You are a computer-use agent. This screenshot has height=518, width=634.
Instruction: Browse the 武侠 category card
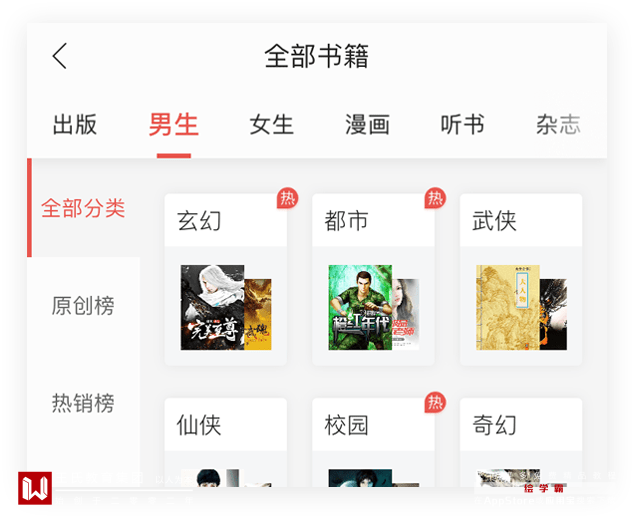point(521,280)
